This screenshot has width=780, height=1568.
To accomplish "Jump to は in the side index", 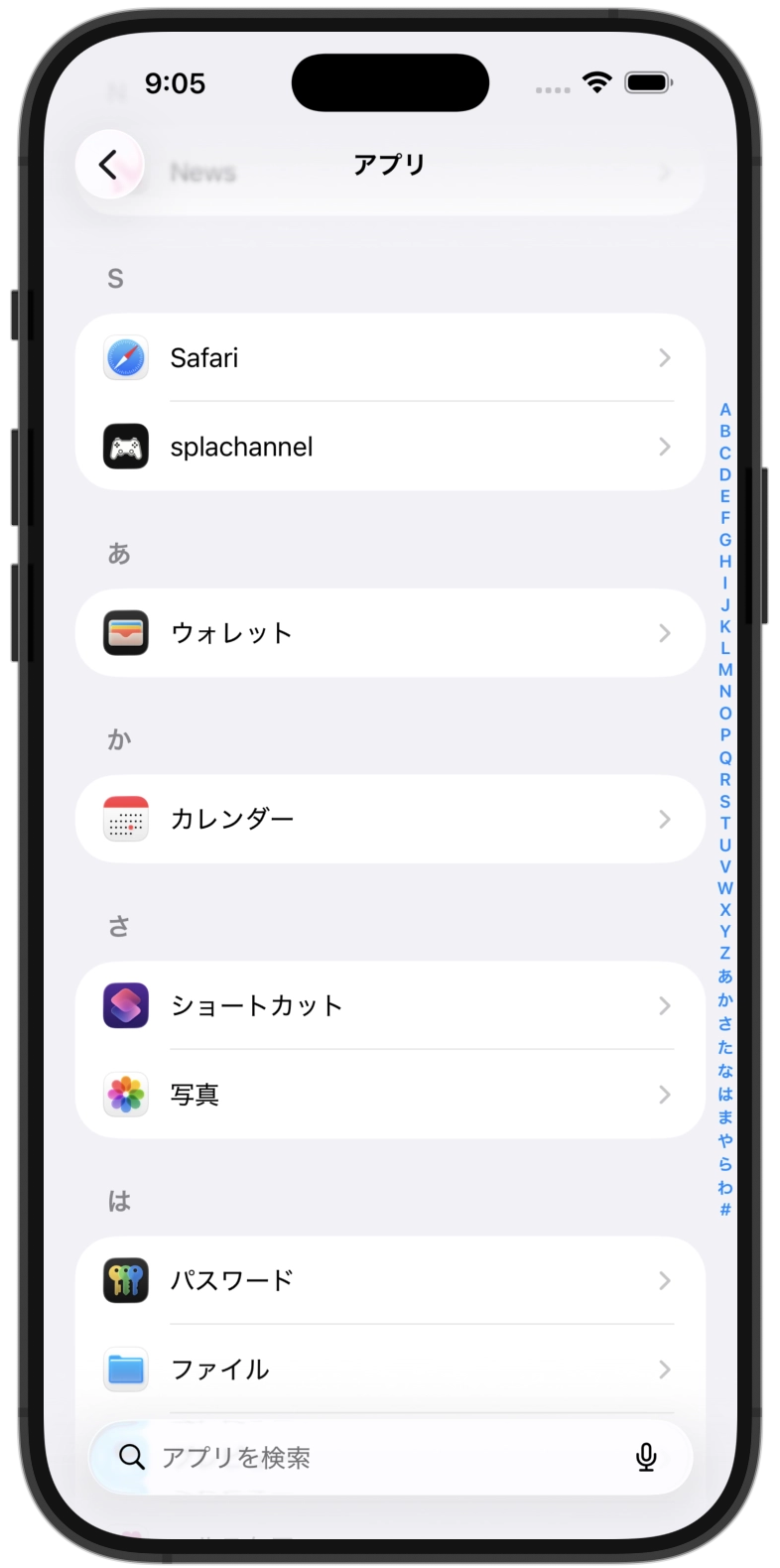I will click(x=725, y=1094).
